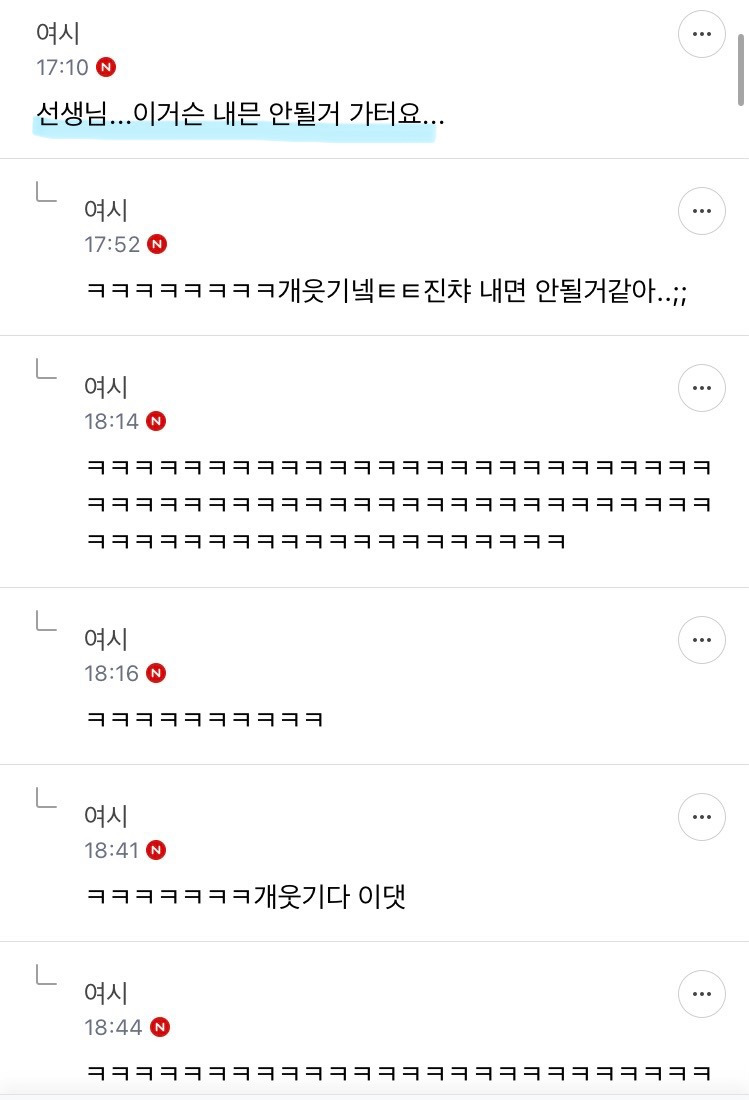Open options for the 17:10 comment
The image size is (749, 1100).
coord(701,34)
